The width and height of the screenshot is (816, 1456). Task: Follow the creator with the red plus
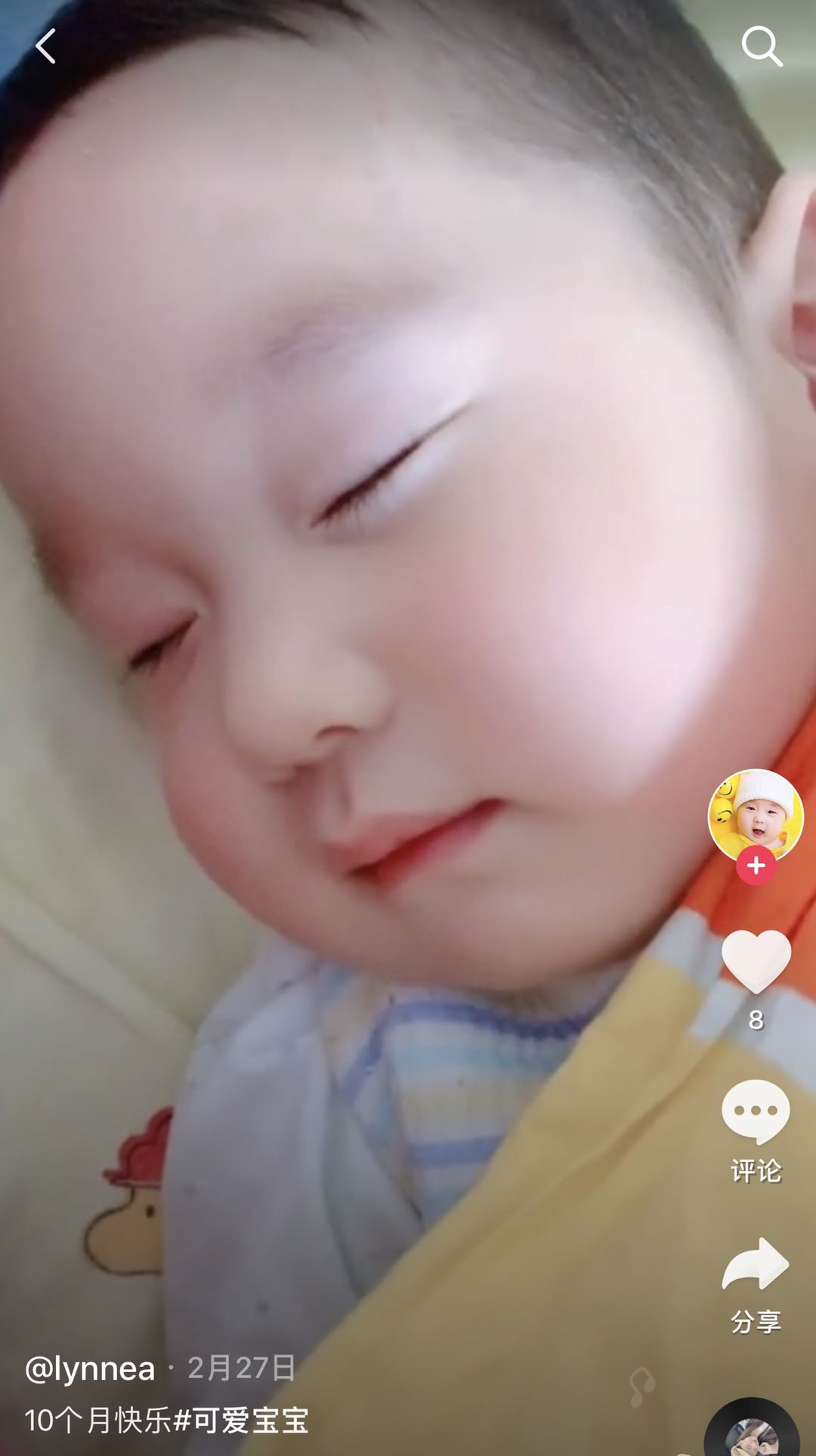(756, 866)
